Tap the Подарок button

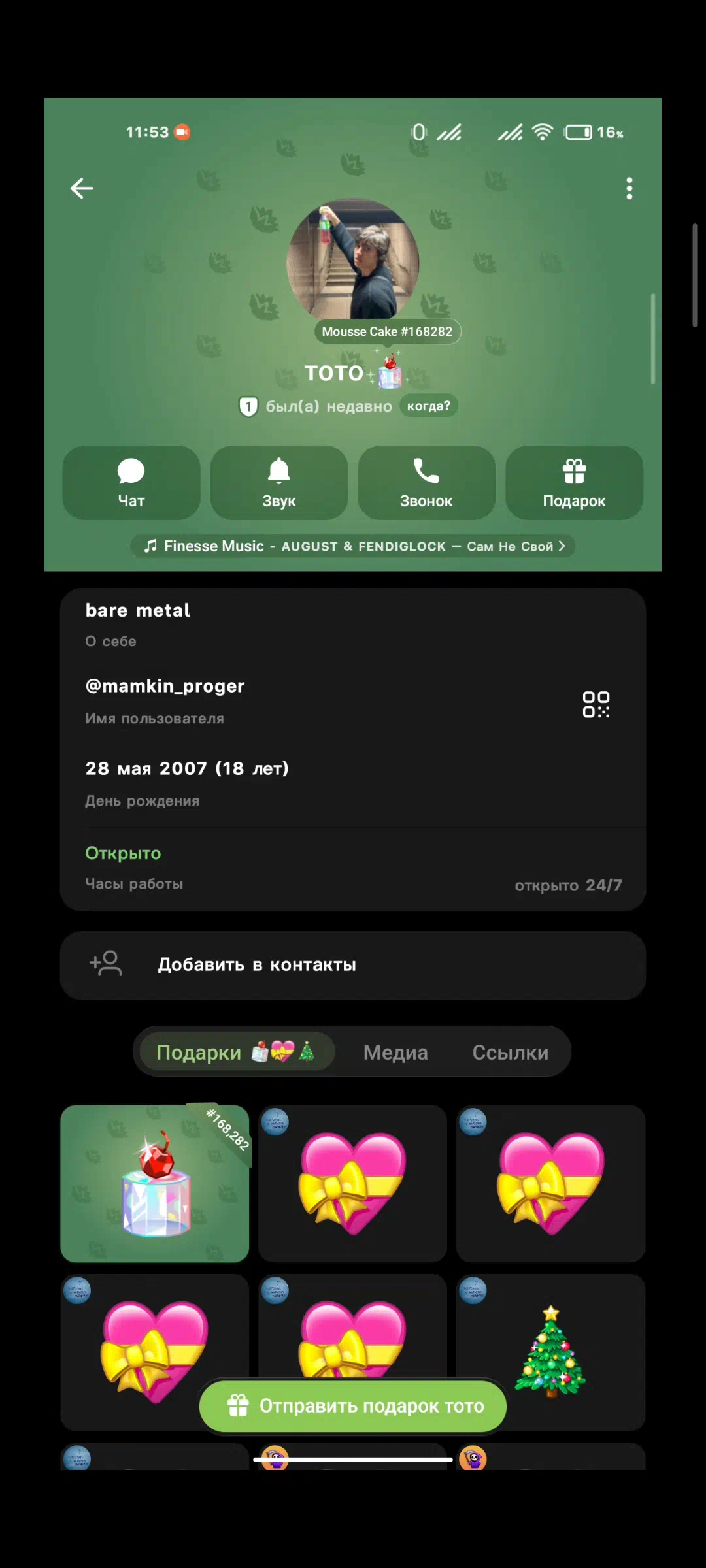(574, 483)
